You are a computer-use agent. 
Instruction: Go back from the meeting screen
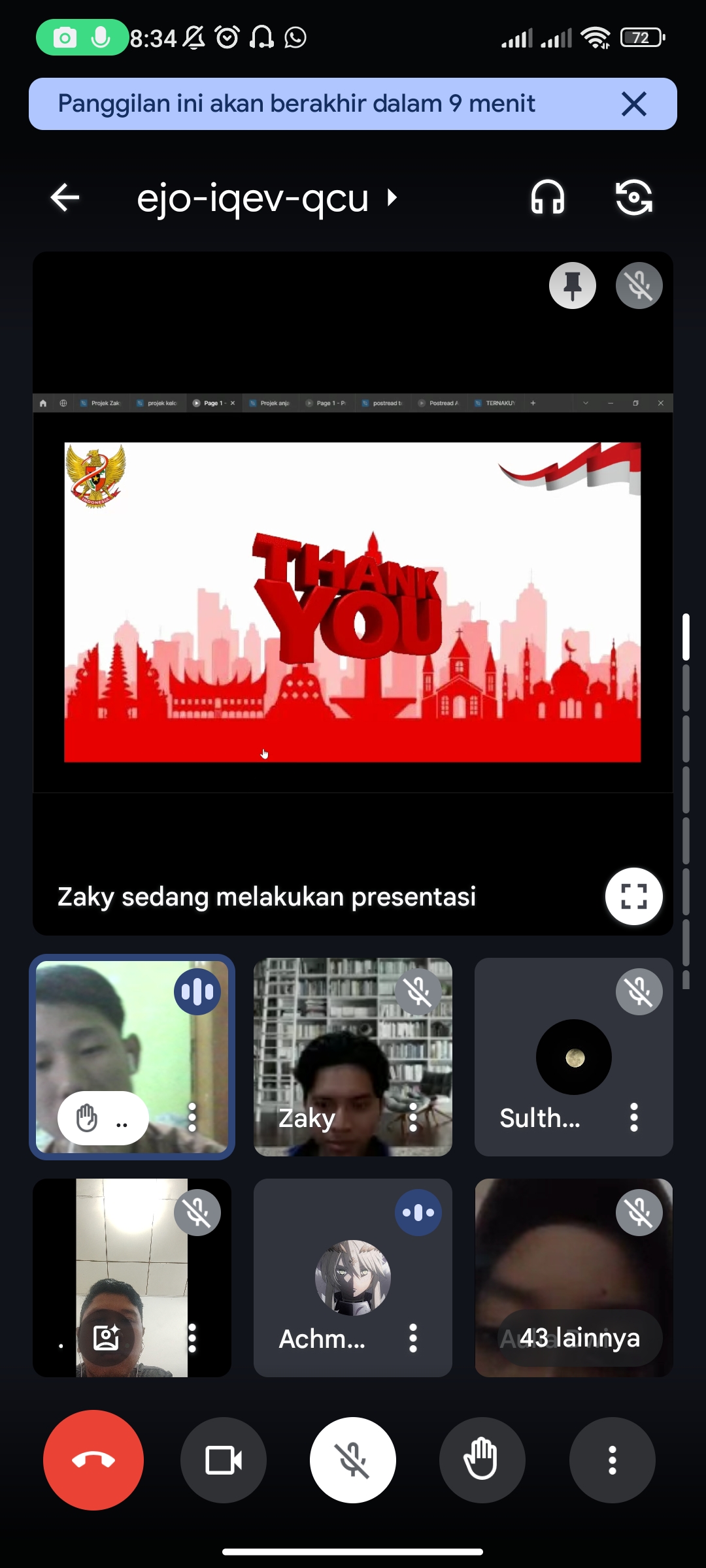[x=65, y=197]
